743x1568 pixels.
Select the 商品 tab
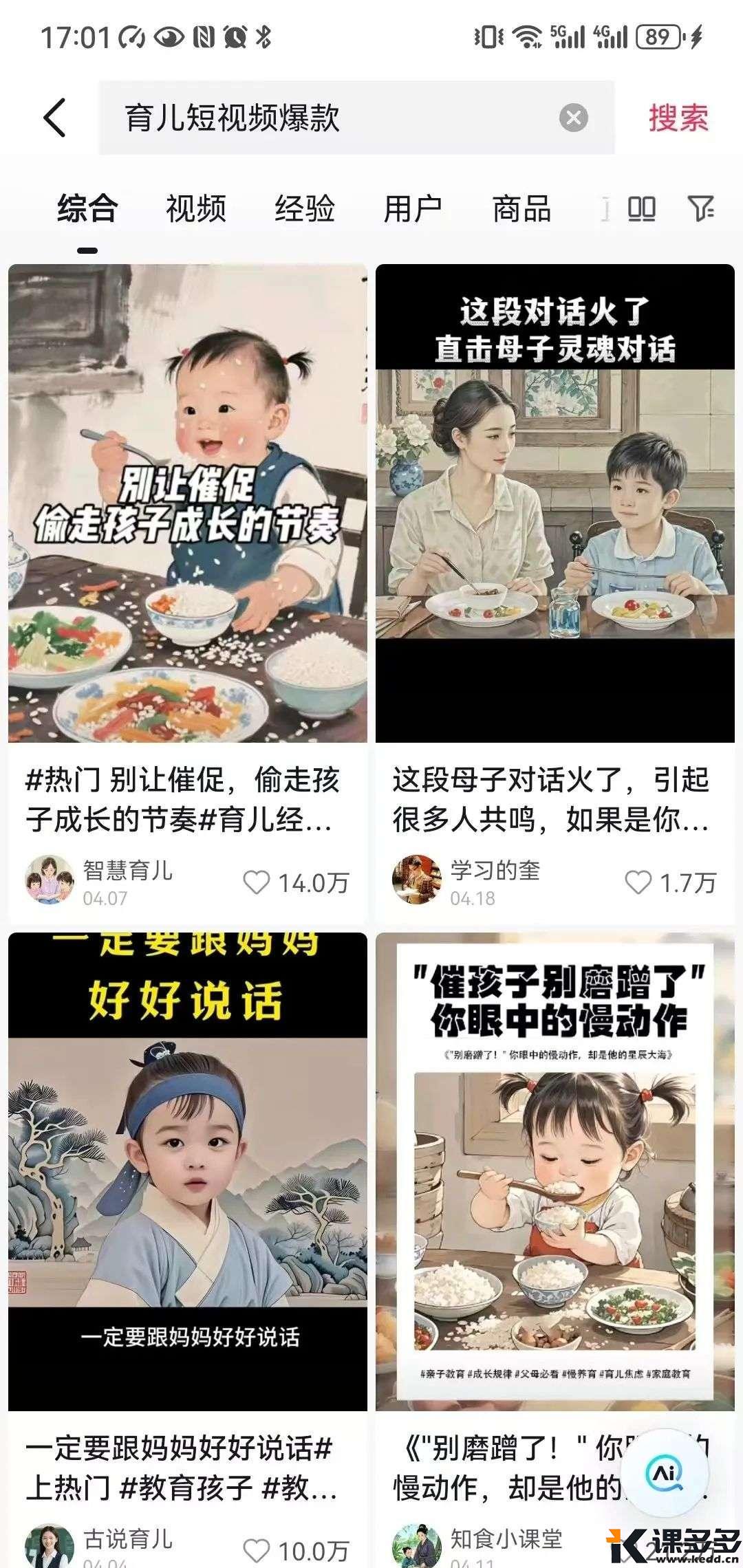pos(521,209)
